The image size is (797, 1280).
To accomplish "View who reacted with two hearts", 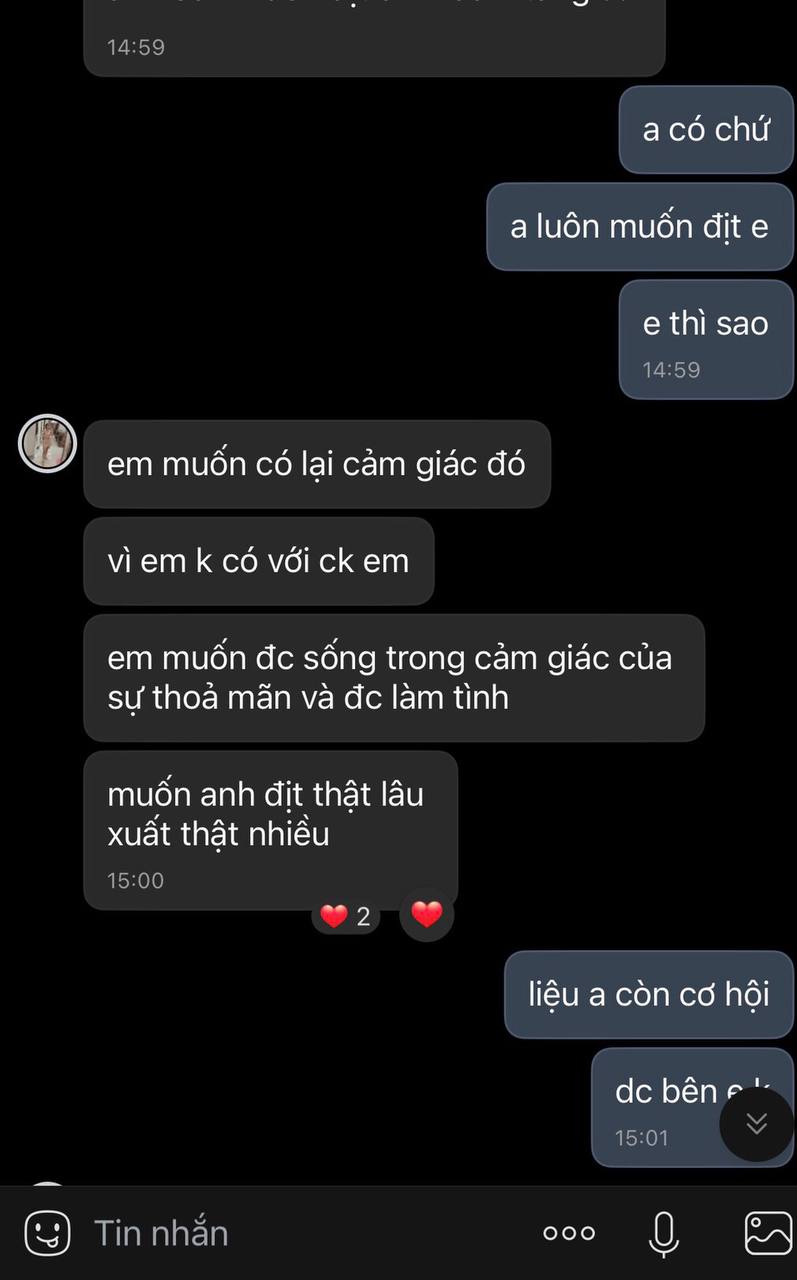I will [346, 916].
